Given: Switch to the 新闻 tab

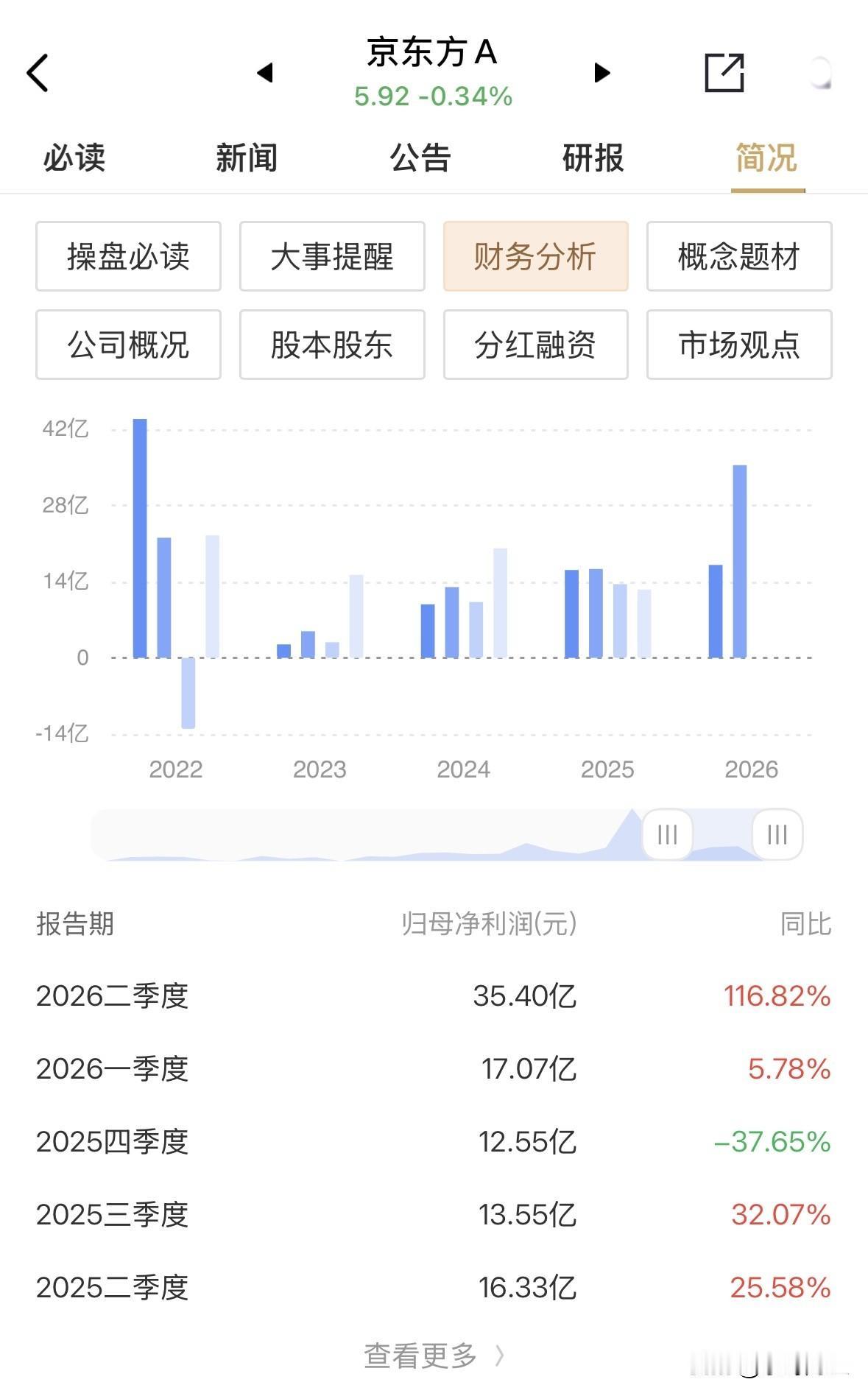Looking at the screenshot, I should (247, 158).
